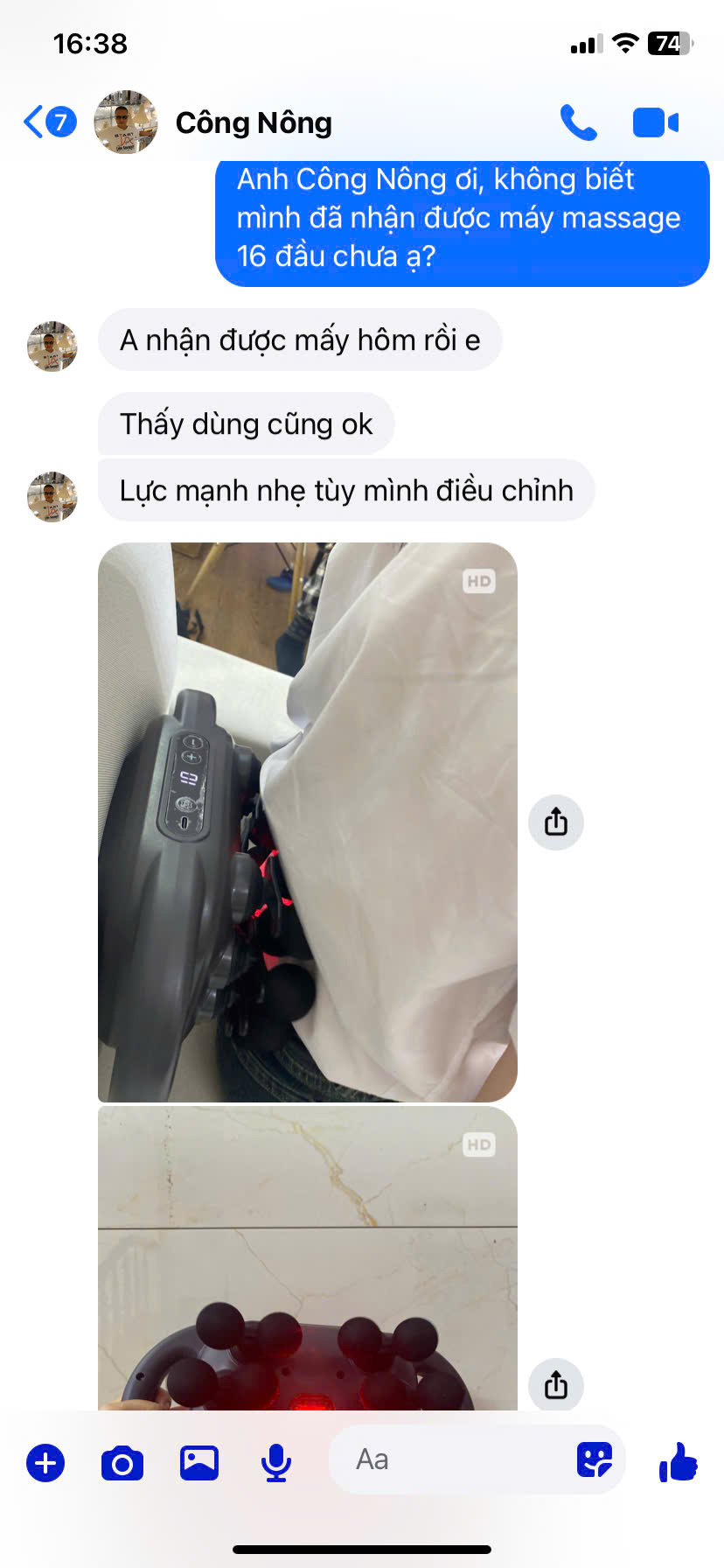The height and width of the screenshot is (1568, 724).
Task: Open the photo of the massage heads
Action: [307, 1260]
